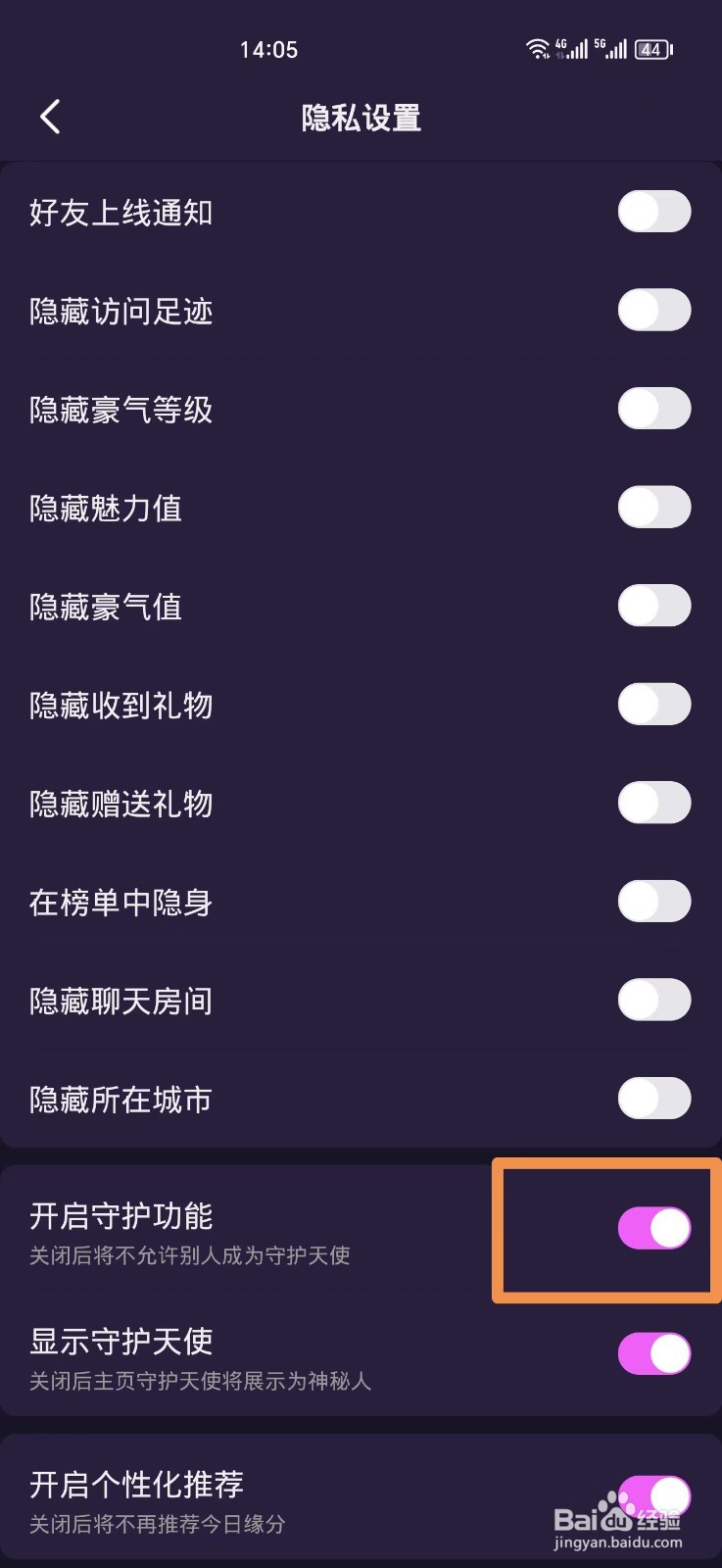
Task: Tap the battery indicator showing 44
Action: point(652,49)
